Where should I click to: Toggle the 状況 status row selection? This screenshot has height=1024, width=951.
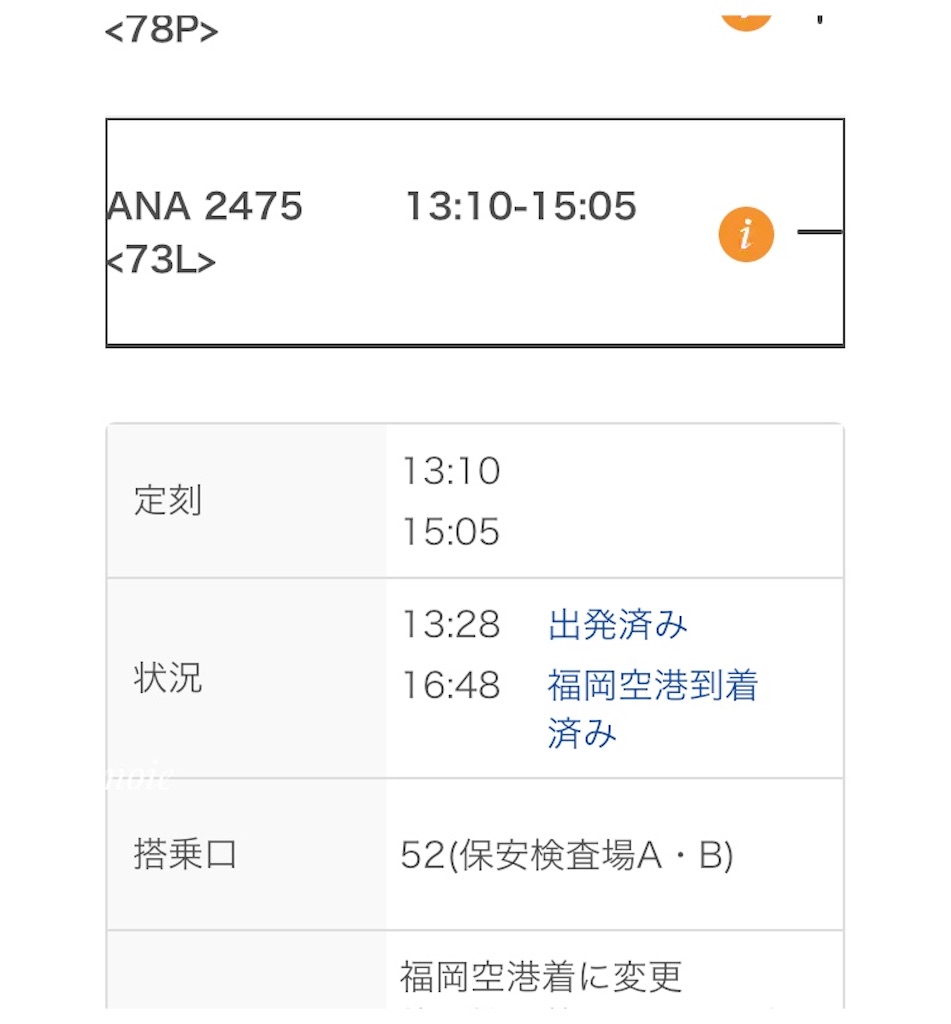(x=168, y=680)
